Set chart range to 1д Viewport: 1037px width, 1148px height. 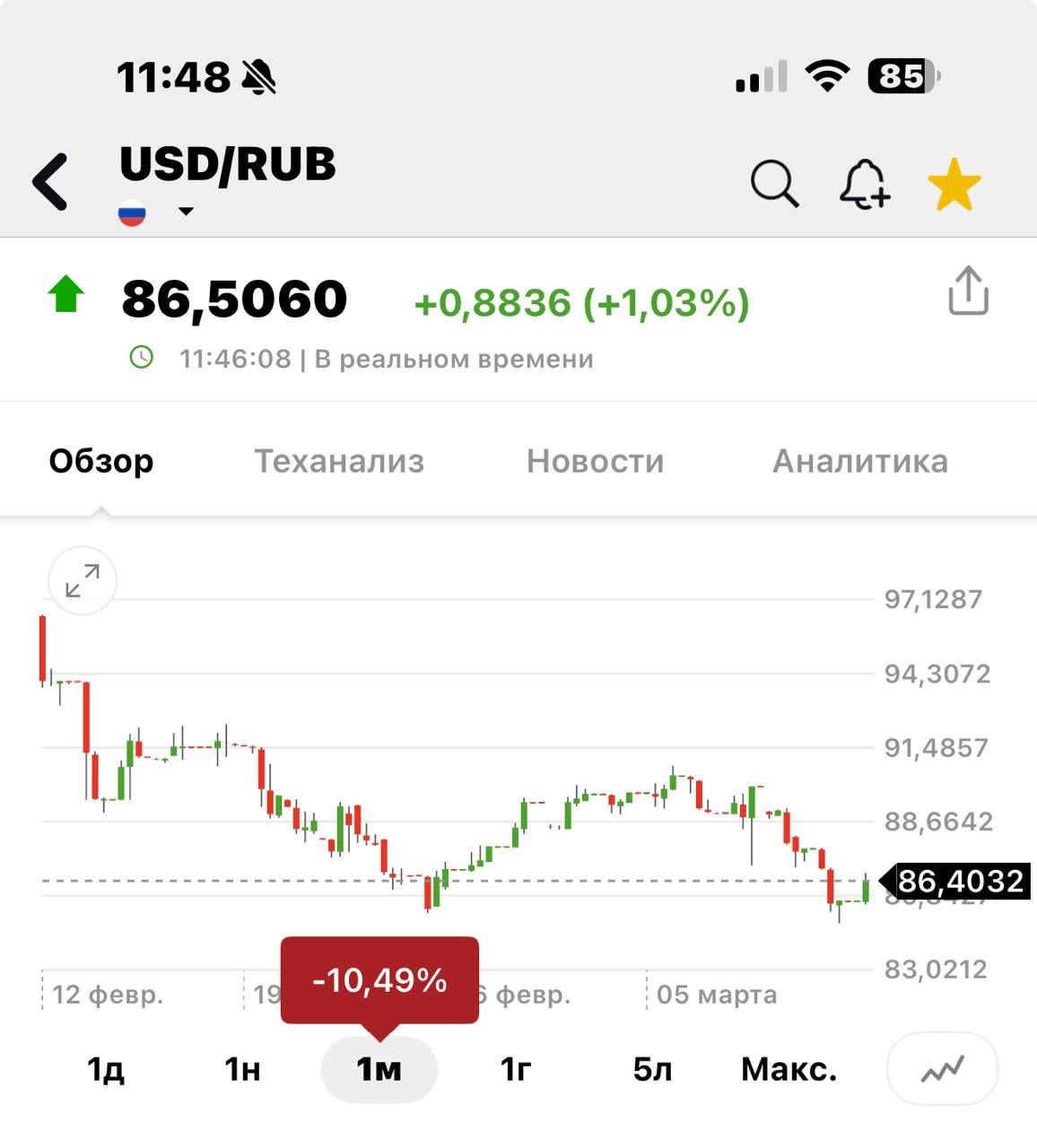106,1069
